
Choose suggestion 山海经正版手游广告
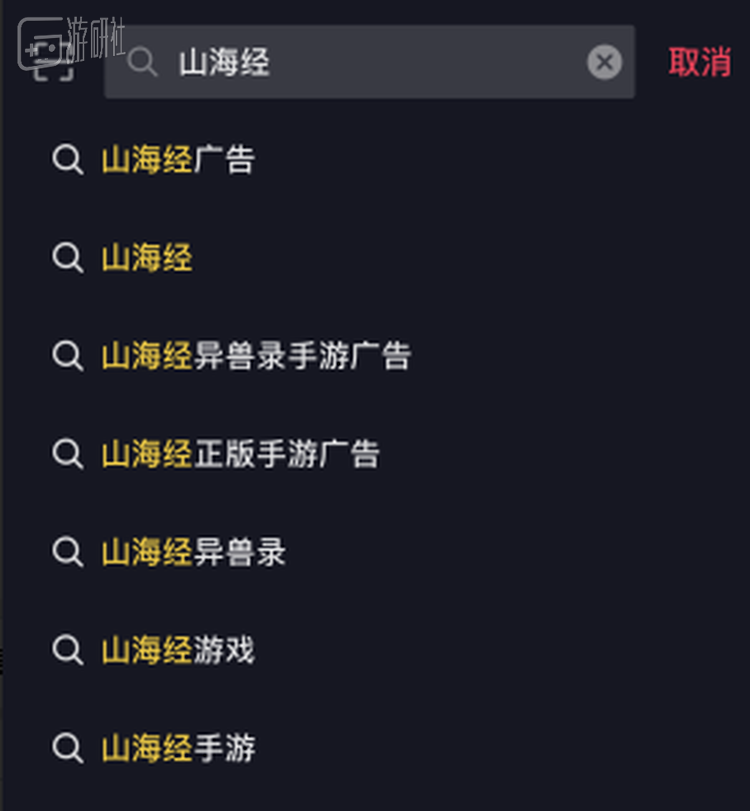(x=240, y=454)
